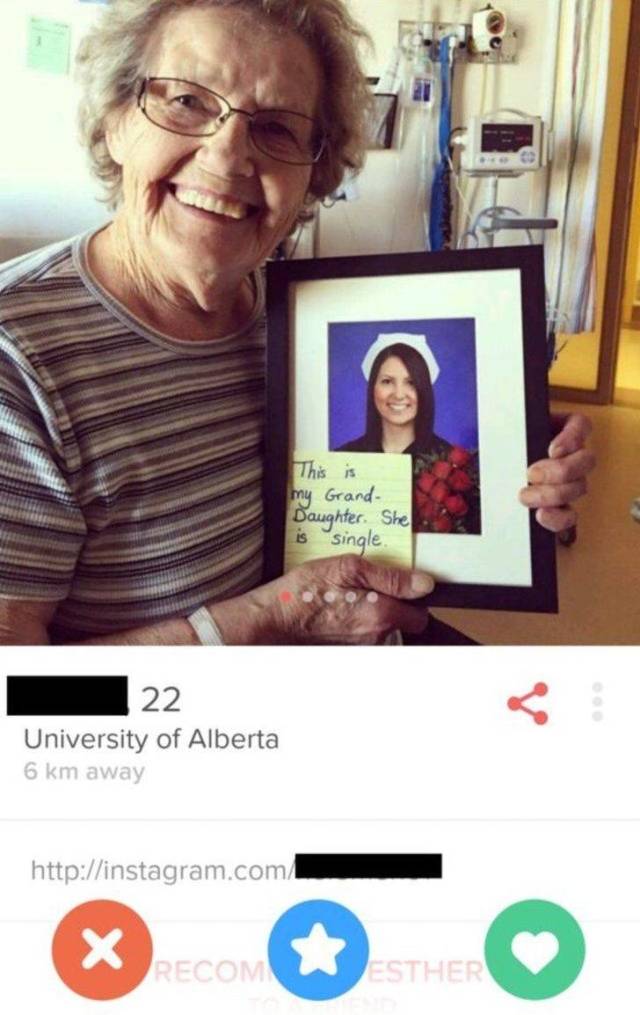The image size is (640, 1015).
Task: Open the Instagram profile link
Action: tap(236, 866)
